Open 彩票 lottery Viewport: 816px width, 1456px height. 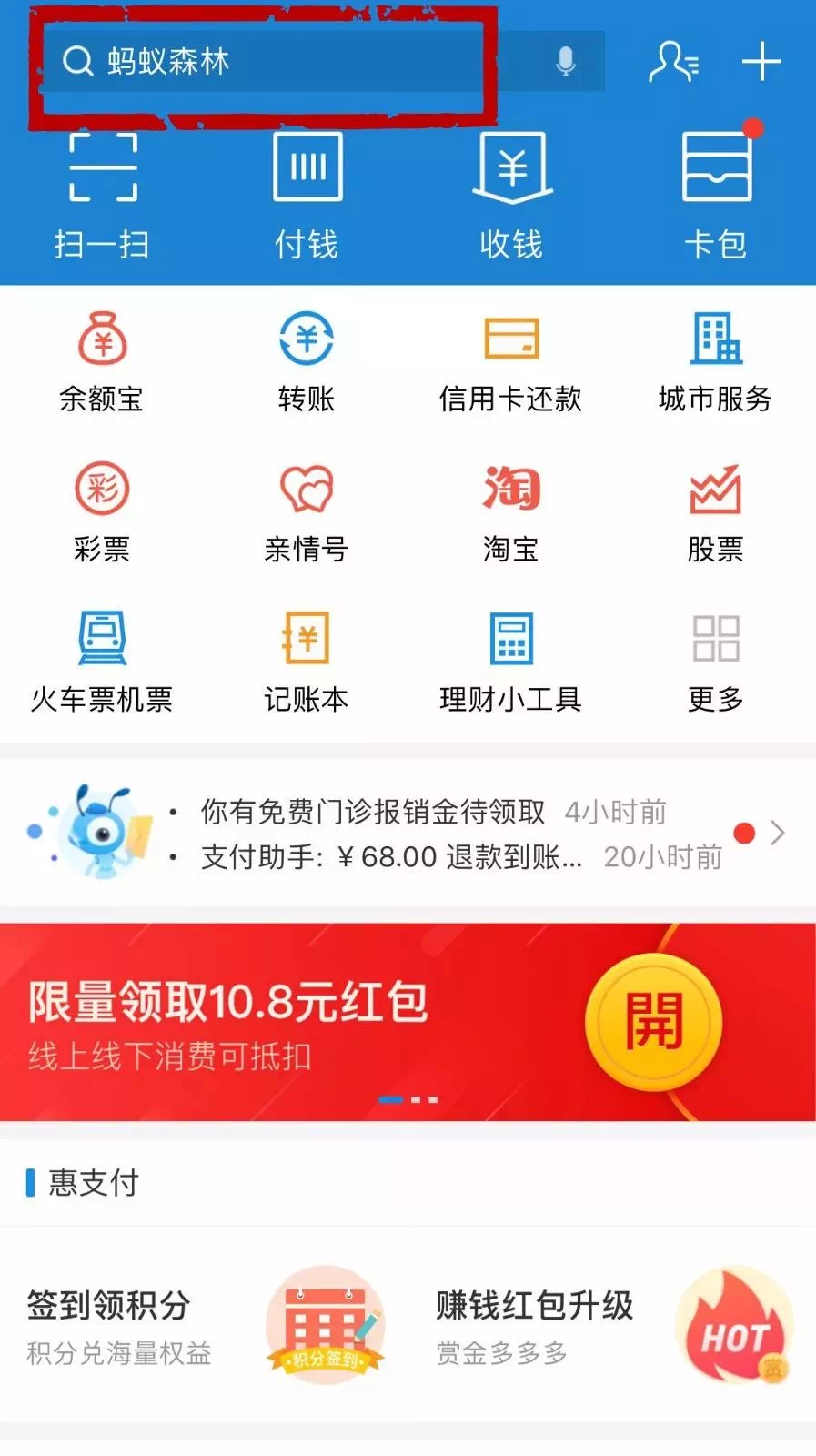[102, 511]
